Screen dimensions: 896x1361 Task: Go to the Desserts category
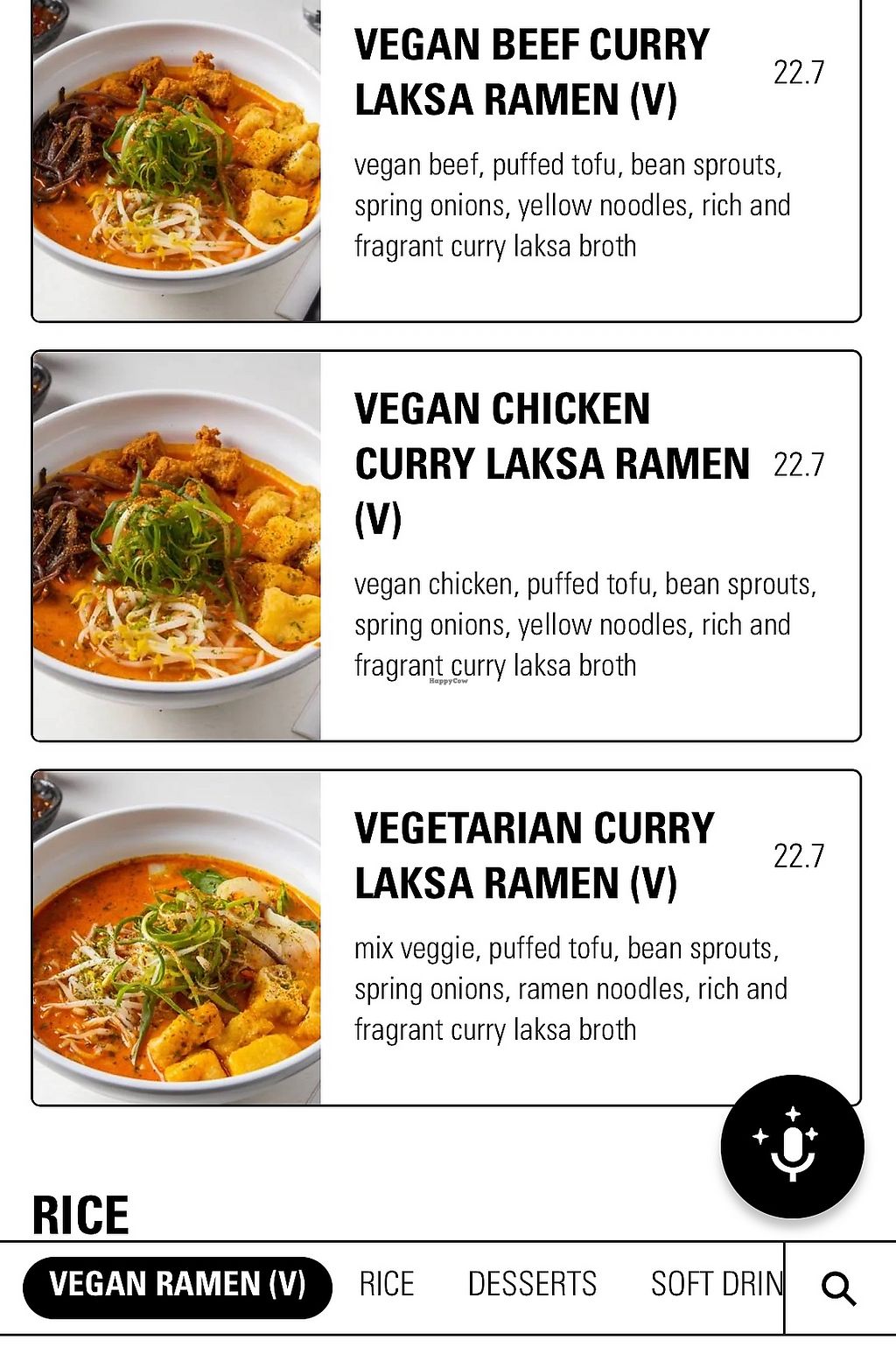[x=532, y=1285]
